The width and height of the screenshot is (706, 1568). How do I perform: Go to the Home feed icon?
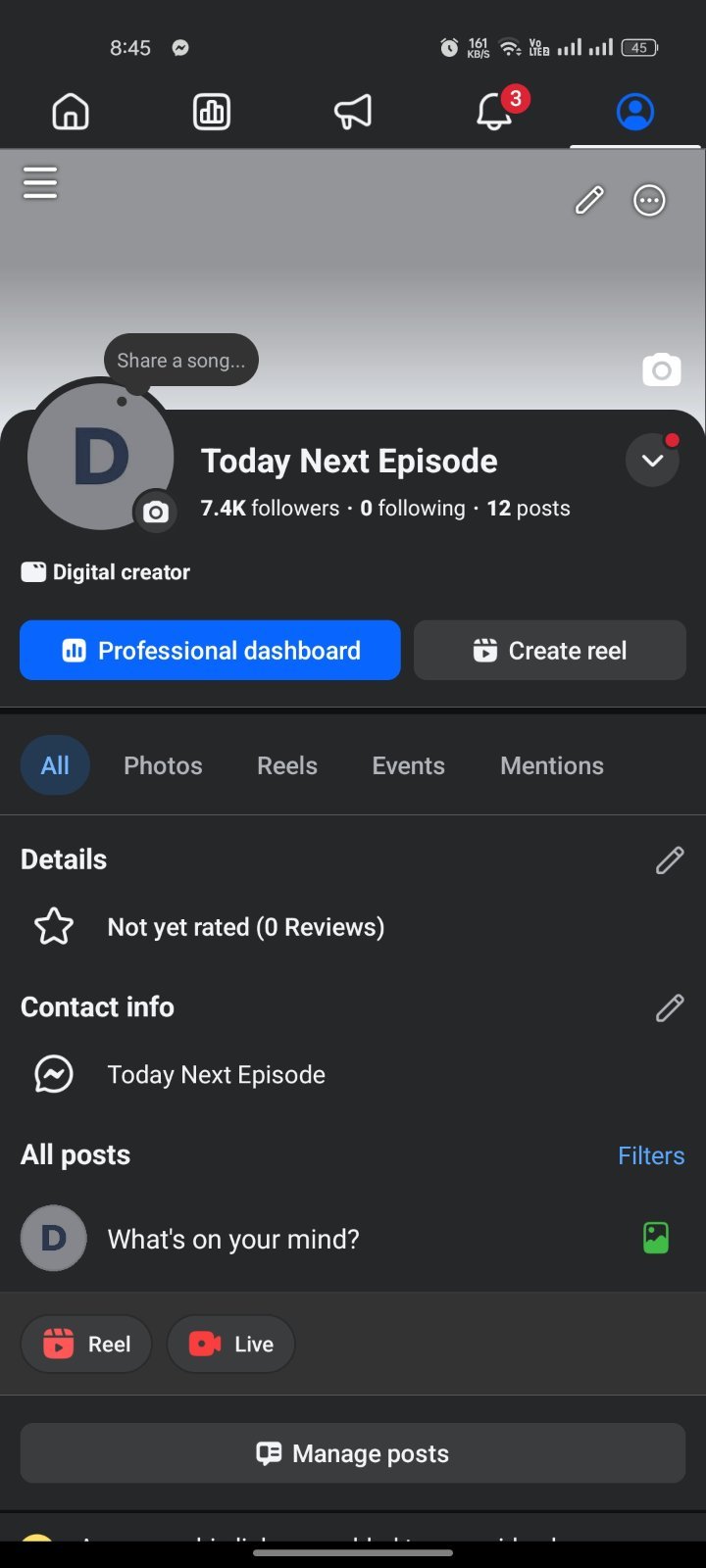[x=71, y=112]
